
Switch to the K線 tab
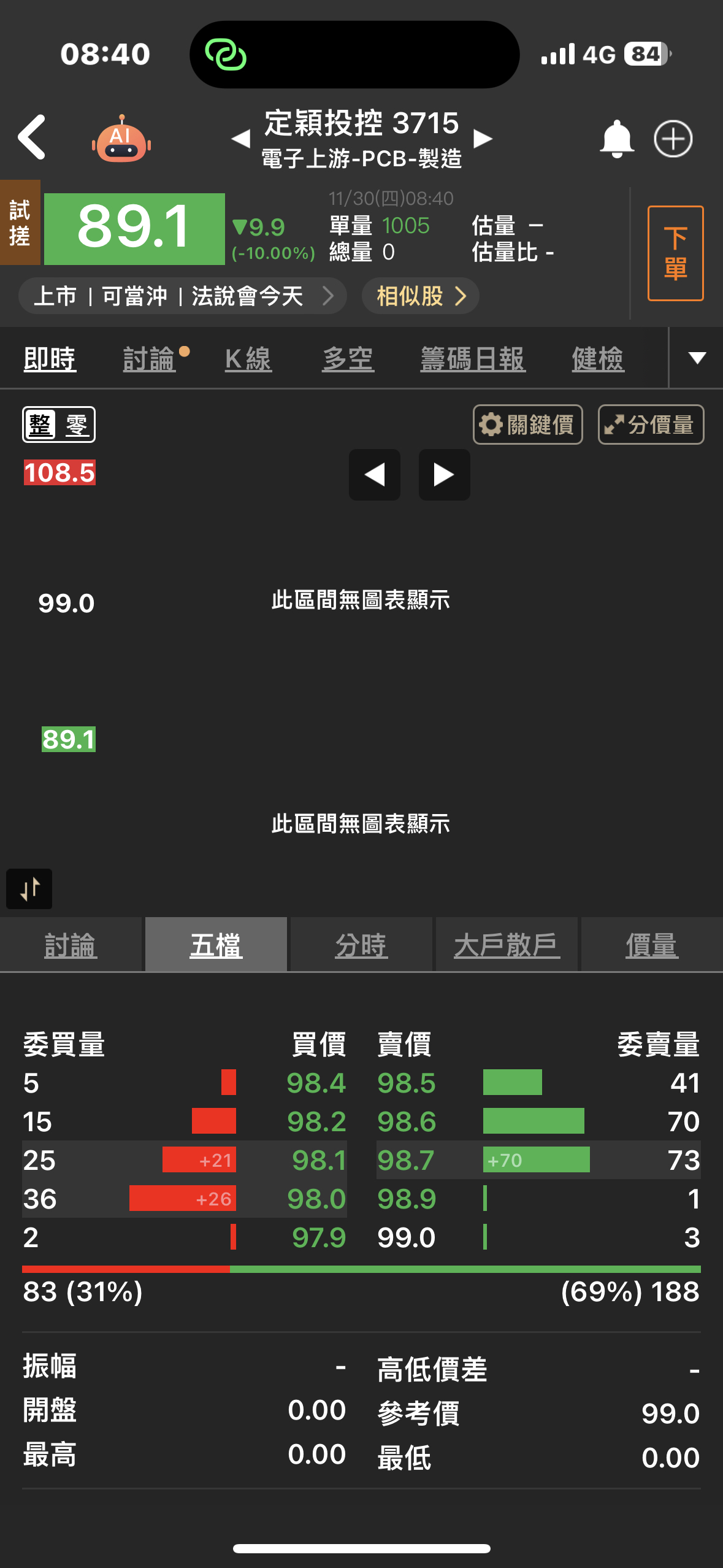[x=248, y=359]
